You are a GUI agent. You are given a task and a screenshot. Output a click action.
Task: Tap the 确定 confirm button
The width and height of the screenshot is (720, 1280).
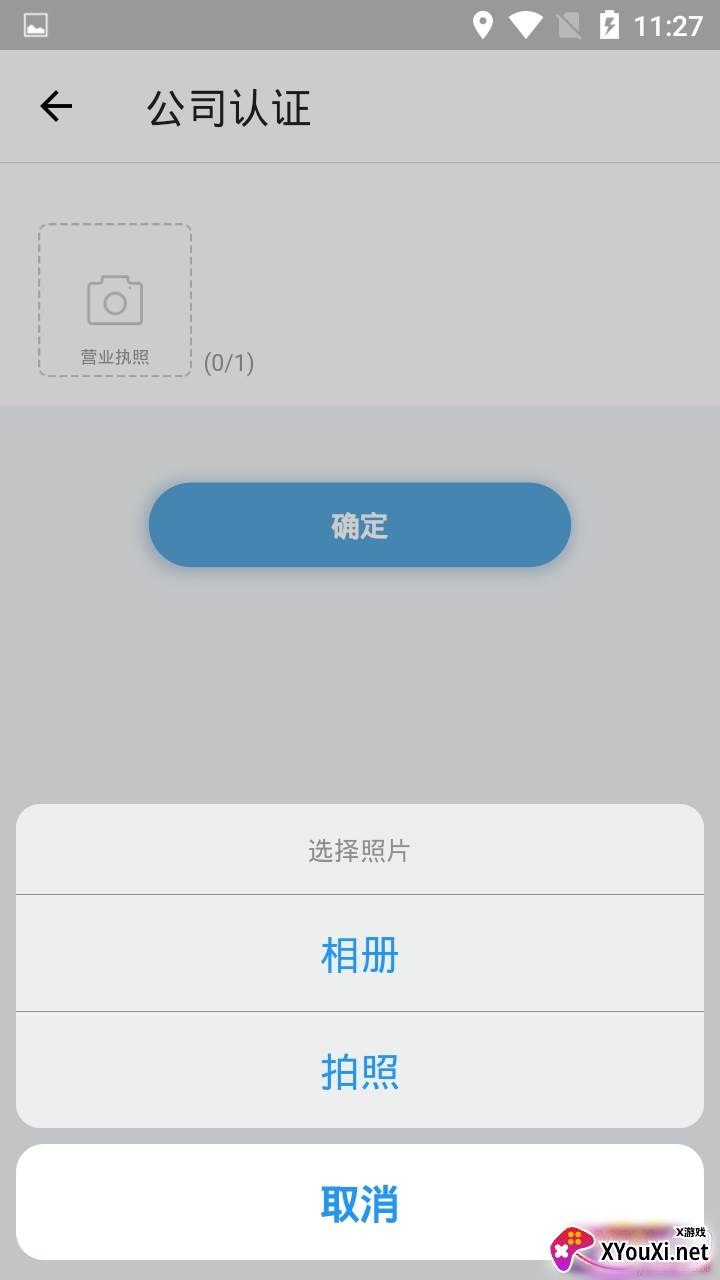pos(360,525)
